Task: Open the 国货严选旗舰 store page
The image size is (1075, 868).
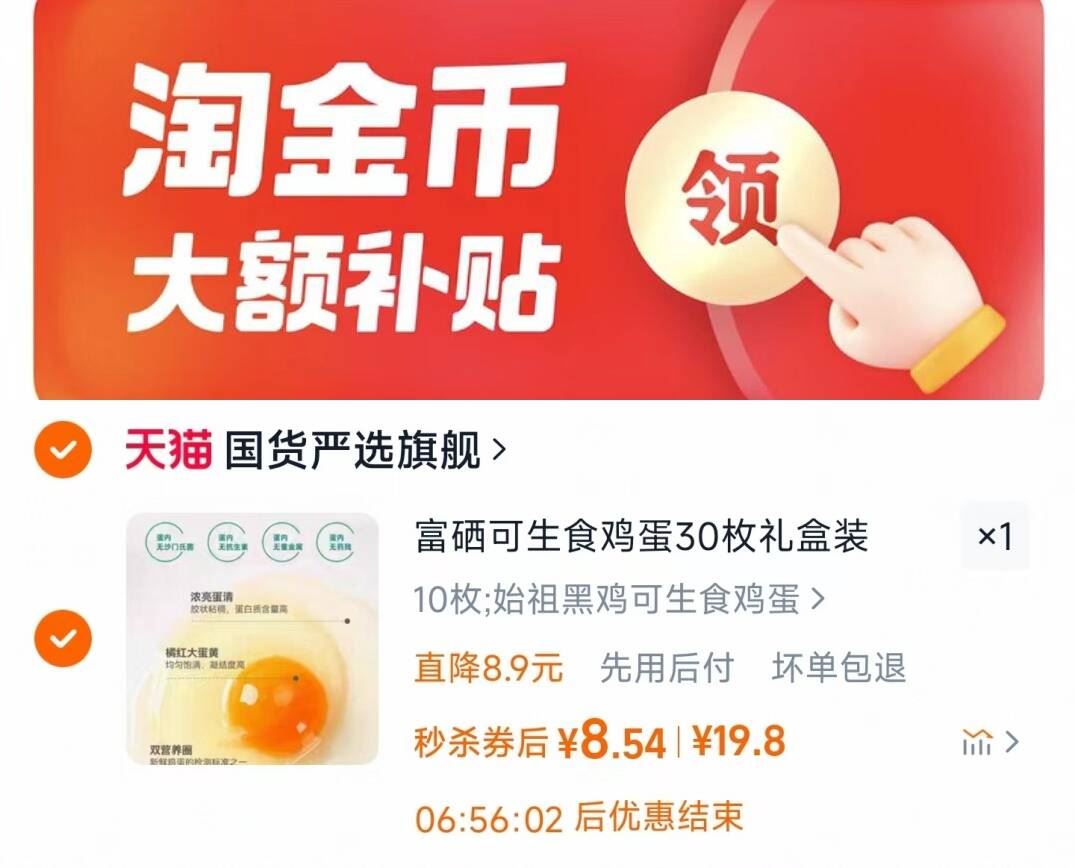Action: 365,451
